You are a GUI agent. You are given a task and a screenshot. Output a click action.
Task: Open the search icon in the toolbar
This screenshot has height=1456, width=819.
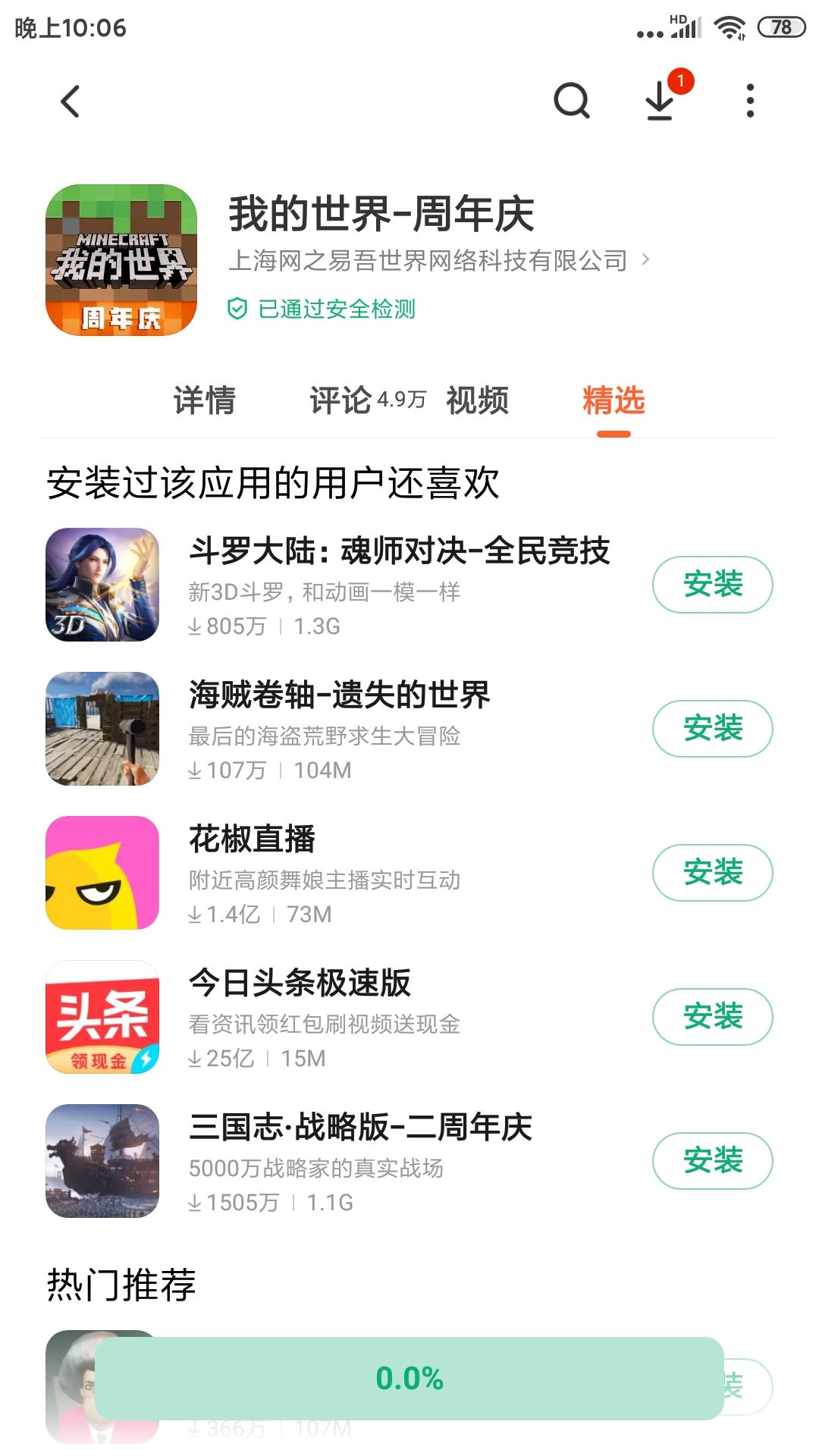tap(572, 102)
